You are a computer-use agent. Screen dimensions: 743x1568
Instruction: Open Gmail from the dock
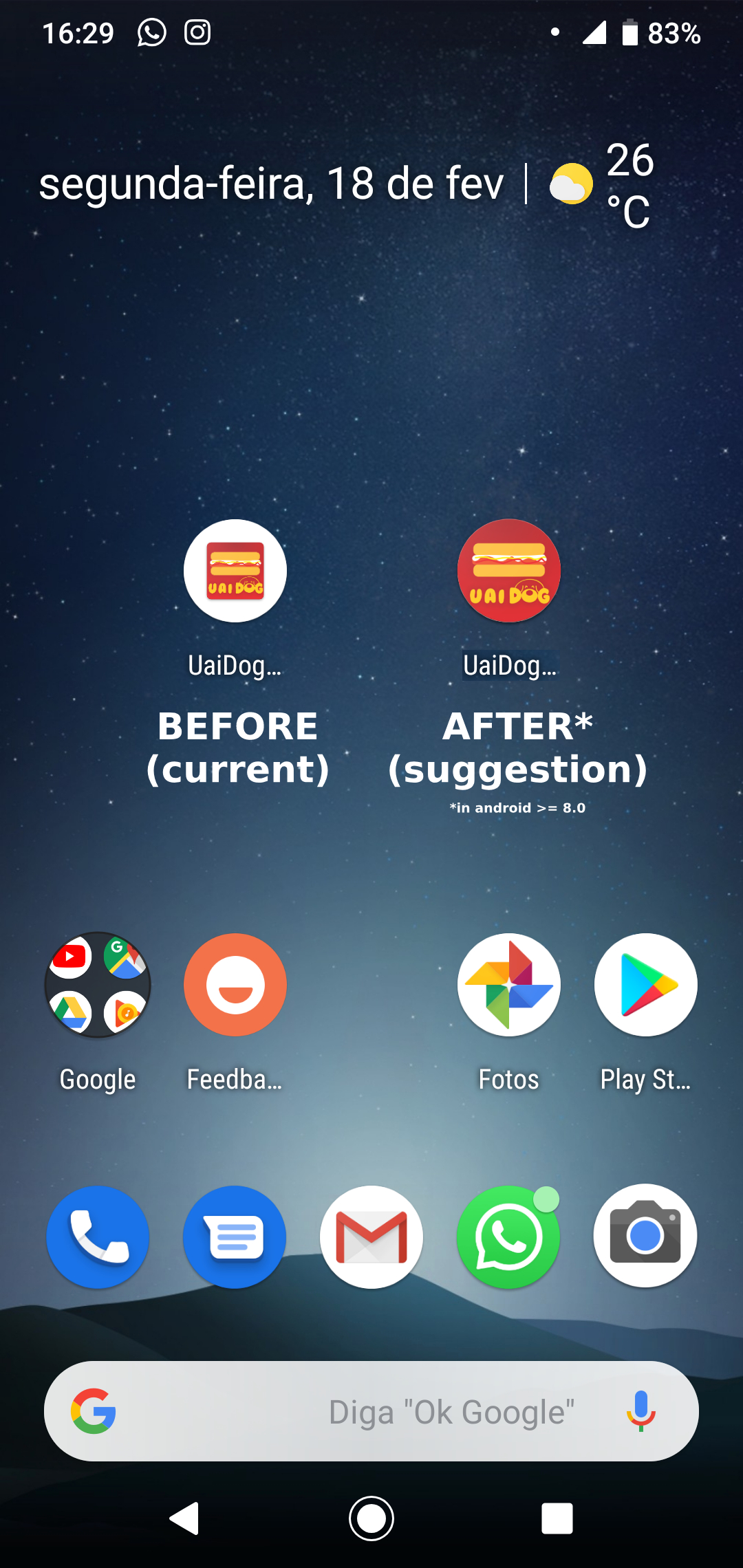pos(371,1237)
